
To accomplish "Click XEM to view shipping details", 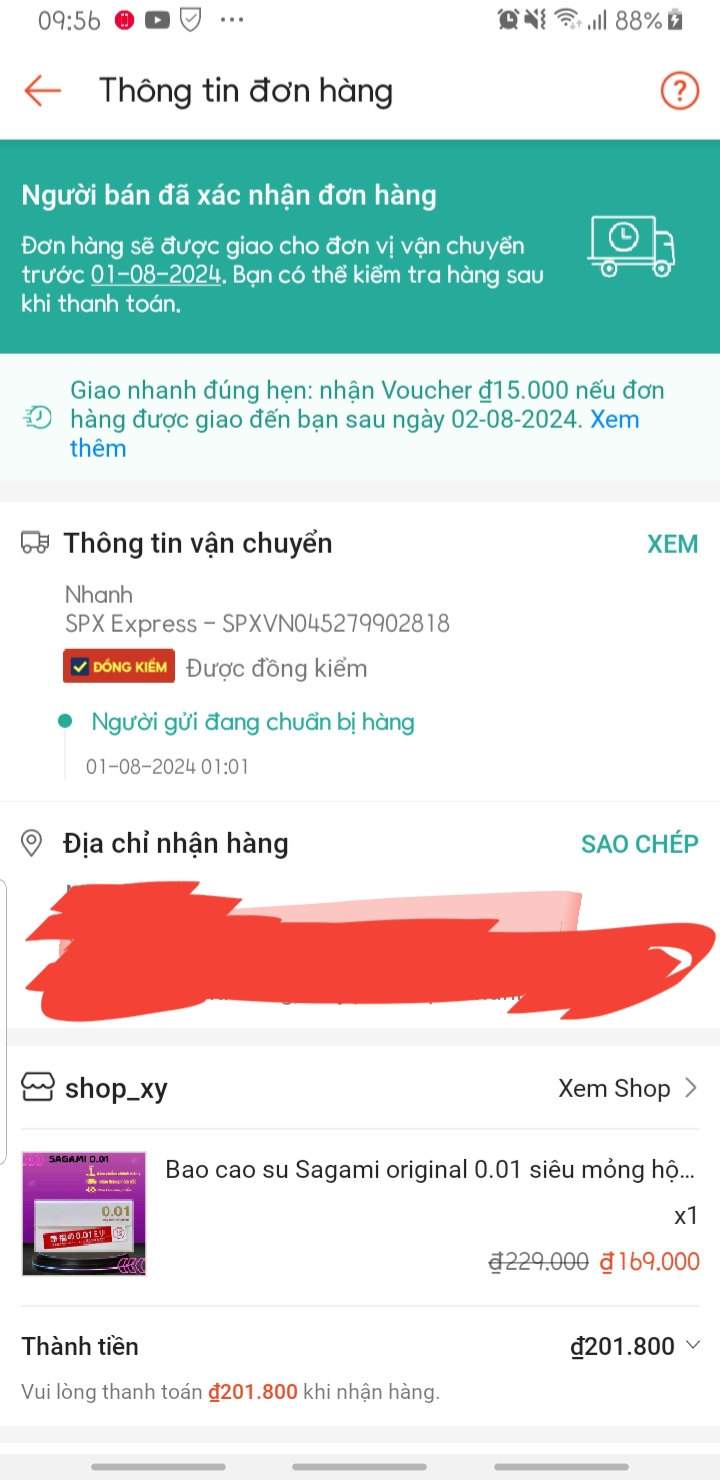I will [x=672, y=543].
